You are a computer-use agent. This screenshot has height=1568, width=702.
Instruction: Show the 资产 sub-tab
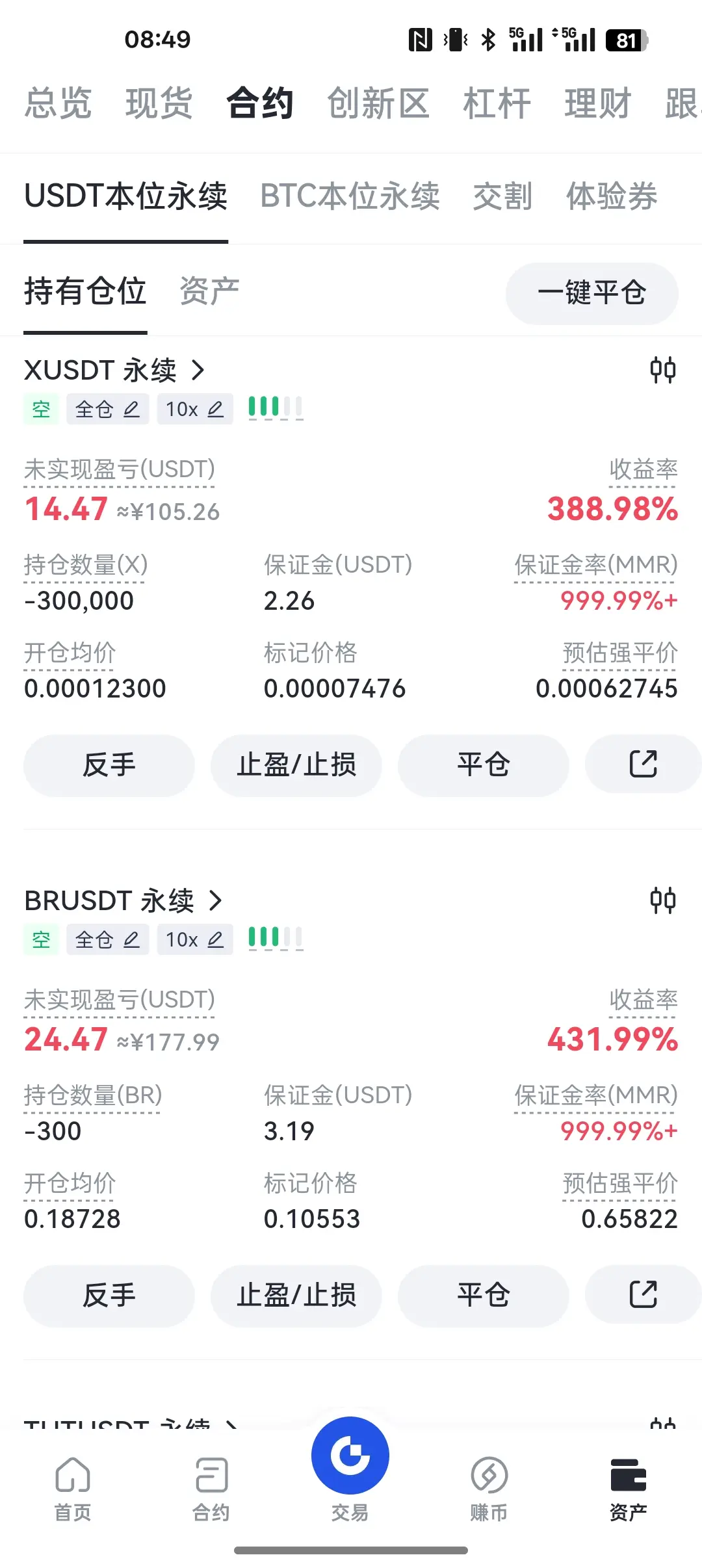(209, 291)
